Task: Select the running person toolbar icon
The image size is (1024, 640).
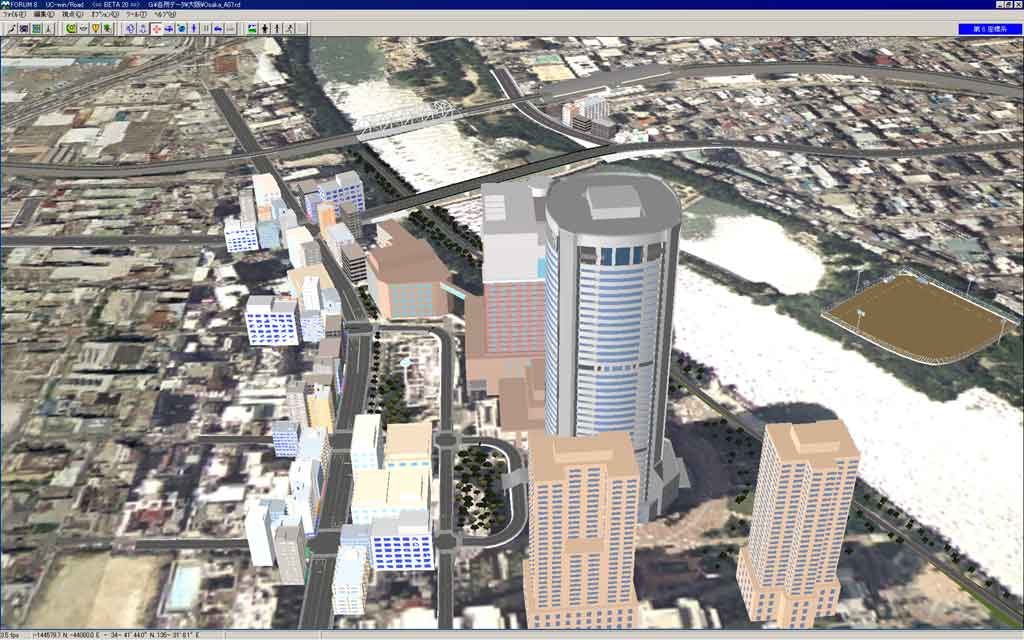Action: [290, 29]
